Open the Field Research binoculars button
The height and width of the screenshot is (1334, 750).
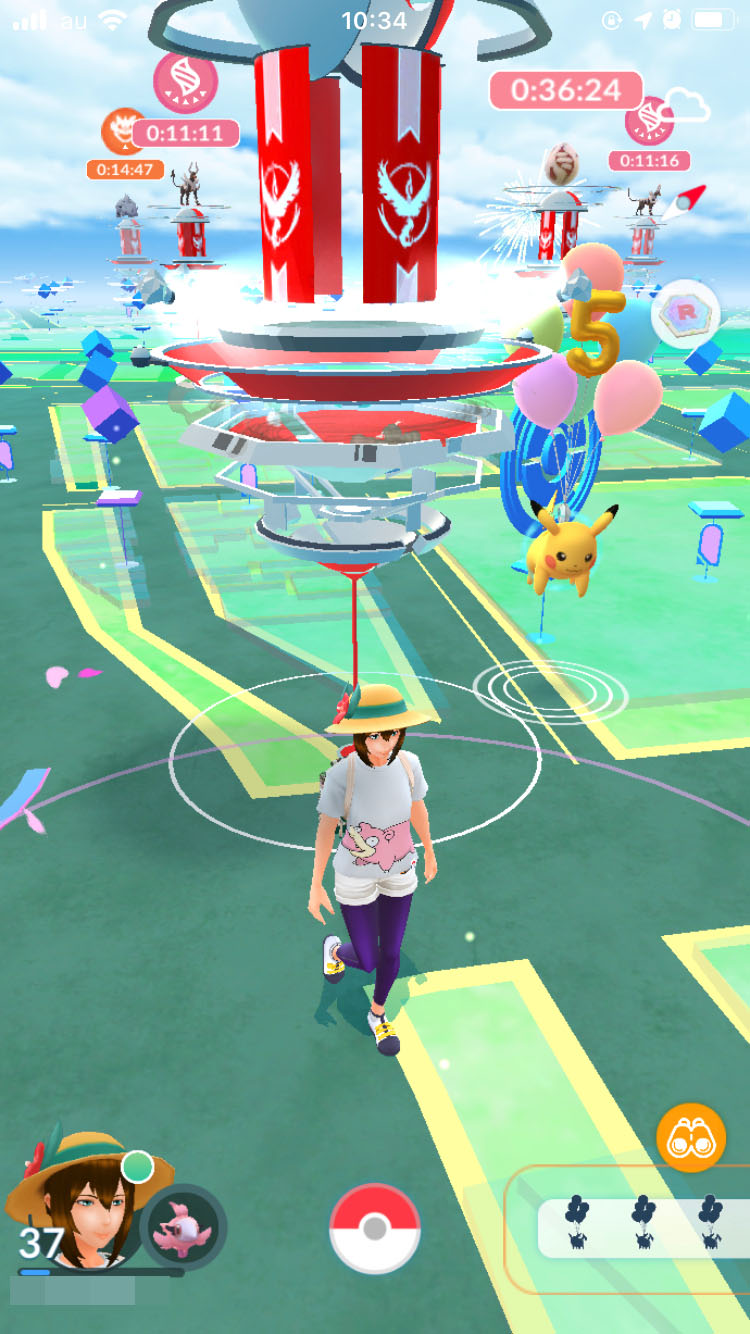(691, 1137)
